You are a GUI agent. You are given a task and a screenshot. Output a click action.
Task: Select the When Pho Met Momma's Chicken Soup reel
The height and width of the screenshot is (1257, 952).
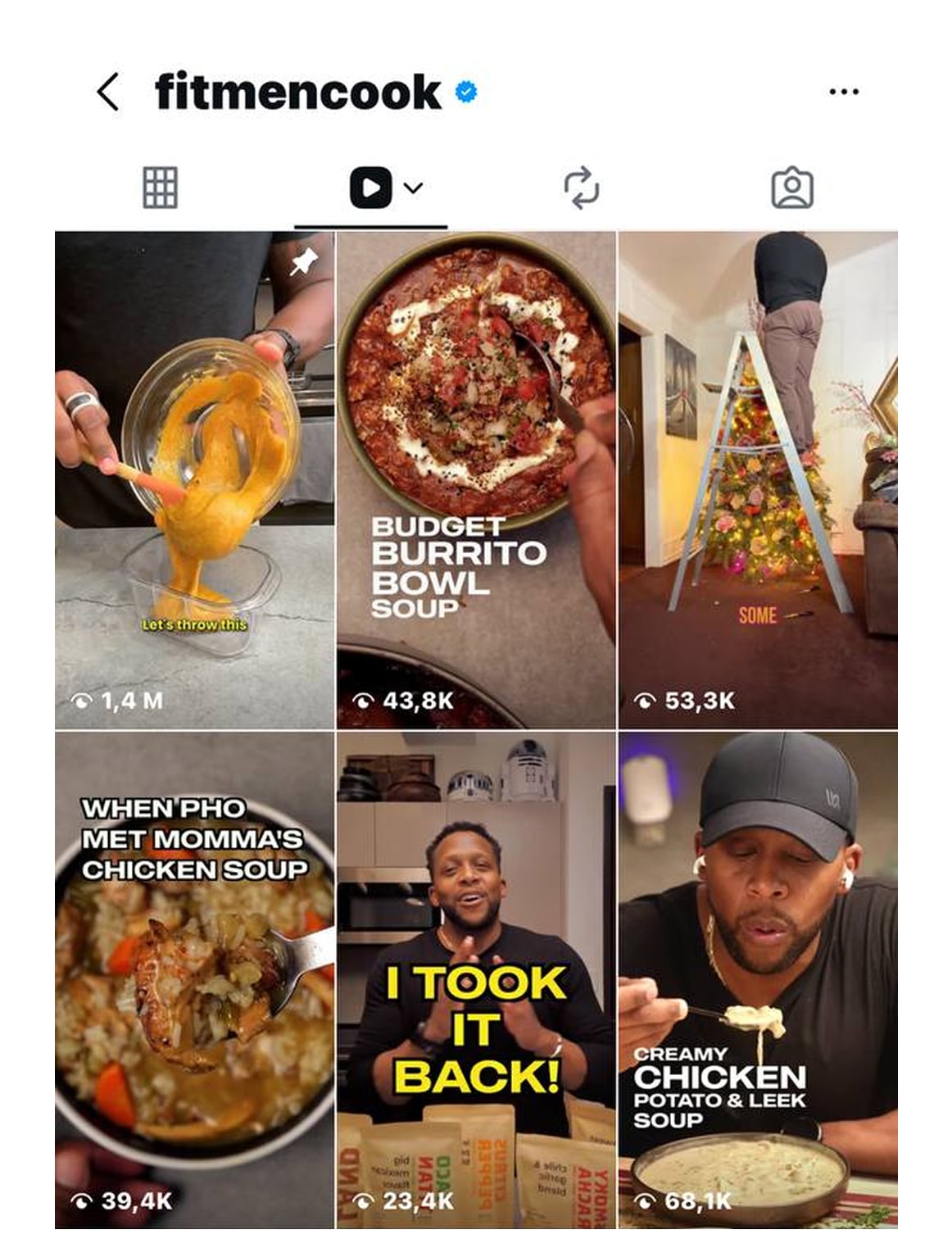click(193, 975)
